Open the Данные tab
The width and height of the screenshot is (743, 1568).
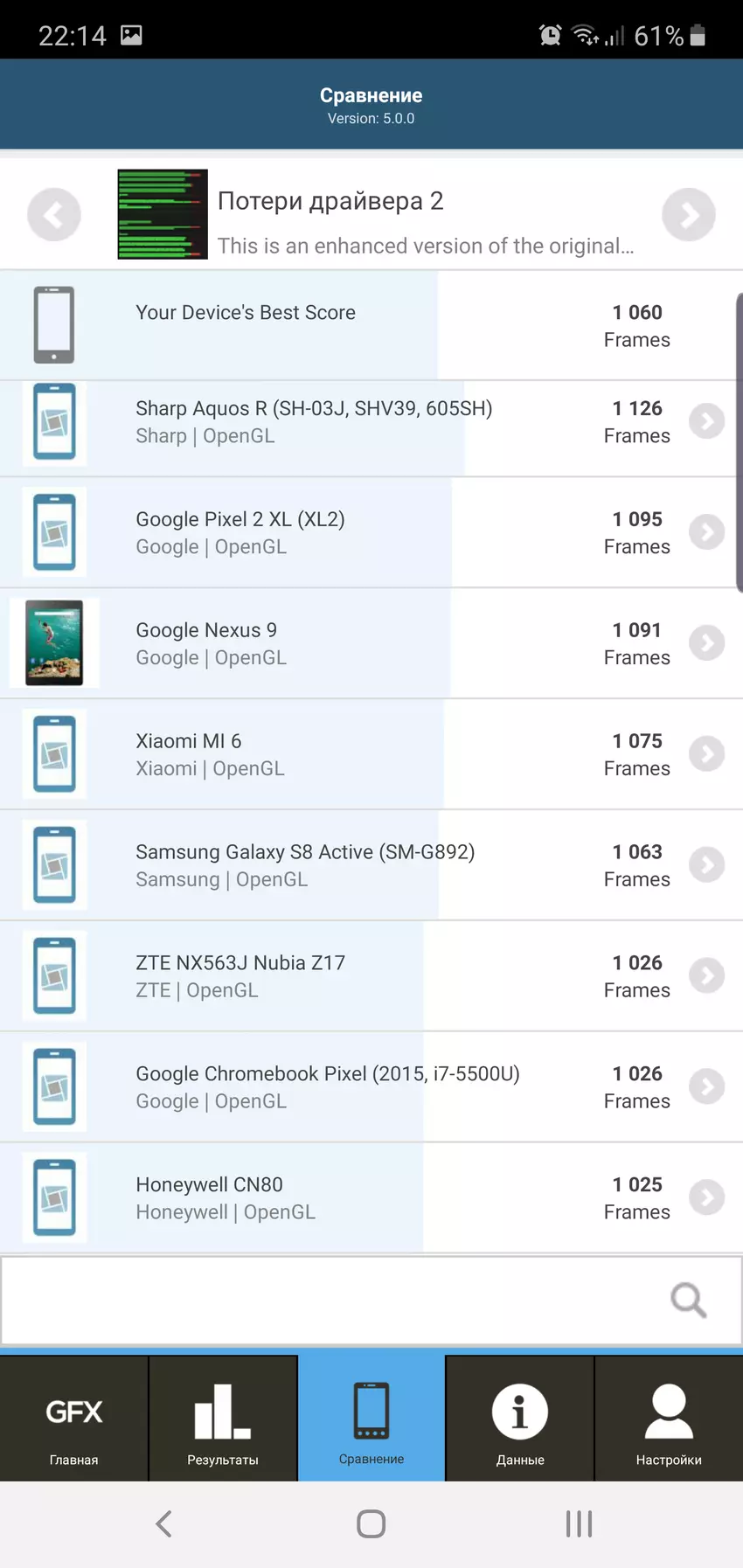520,1419
